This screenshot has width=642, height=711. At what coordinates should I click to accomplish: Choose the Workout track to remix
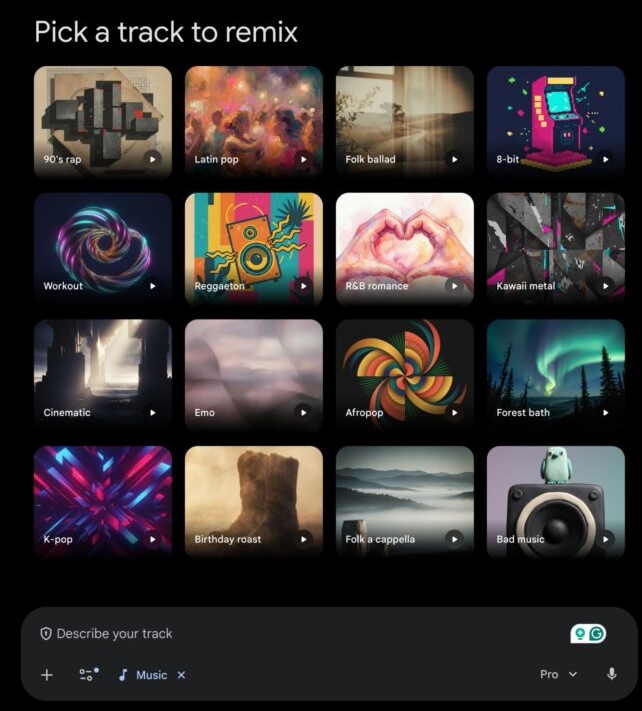pyautogui.click(x=102, y=247)
